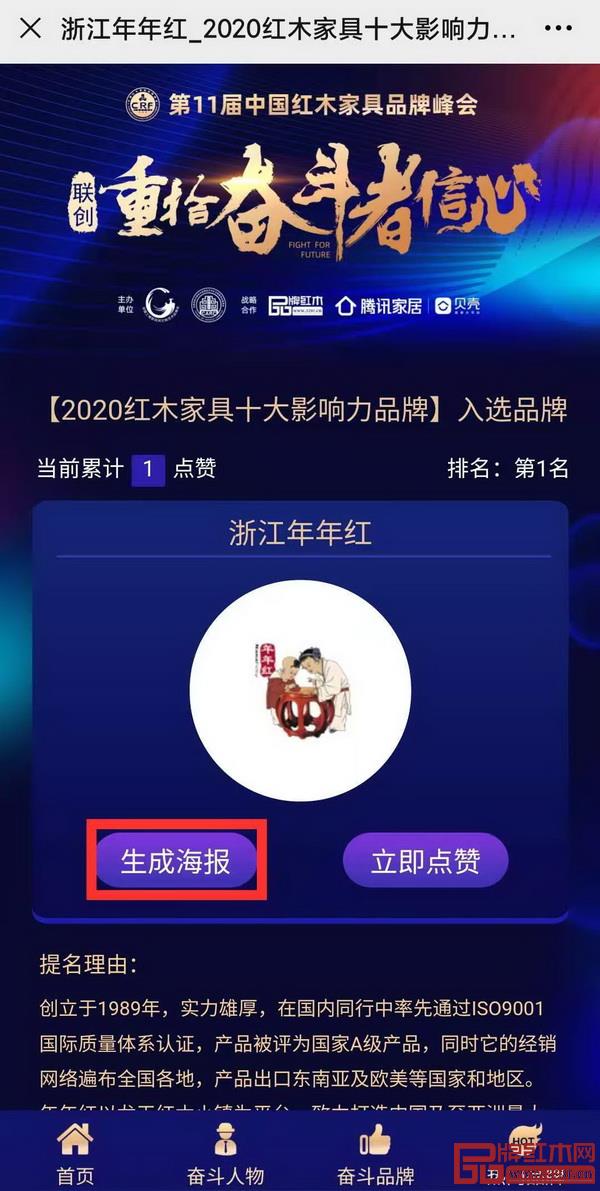Tap 立即点赞 to like the brand
600x1191 pixels.
click(x=425, y=860)
